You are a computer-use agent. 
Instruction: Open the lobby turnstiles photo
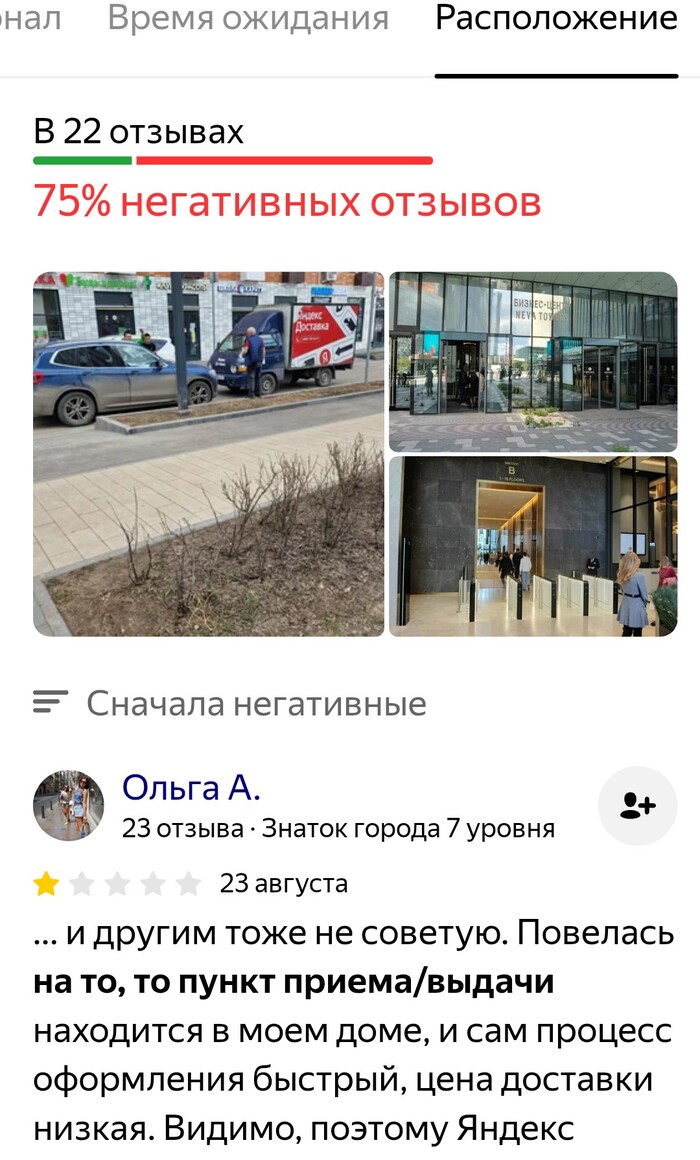(x=533, y=546)
